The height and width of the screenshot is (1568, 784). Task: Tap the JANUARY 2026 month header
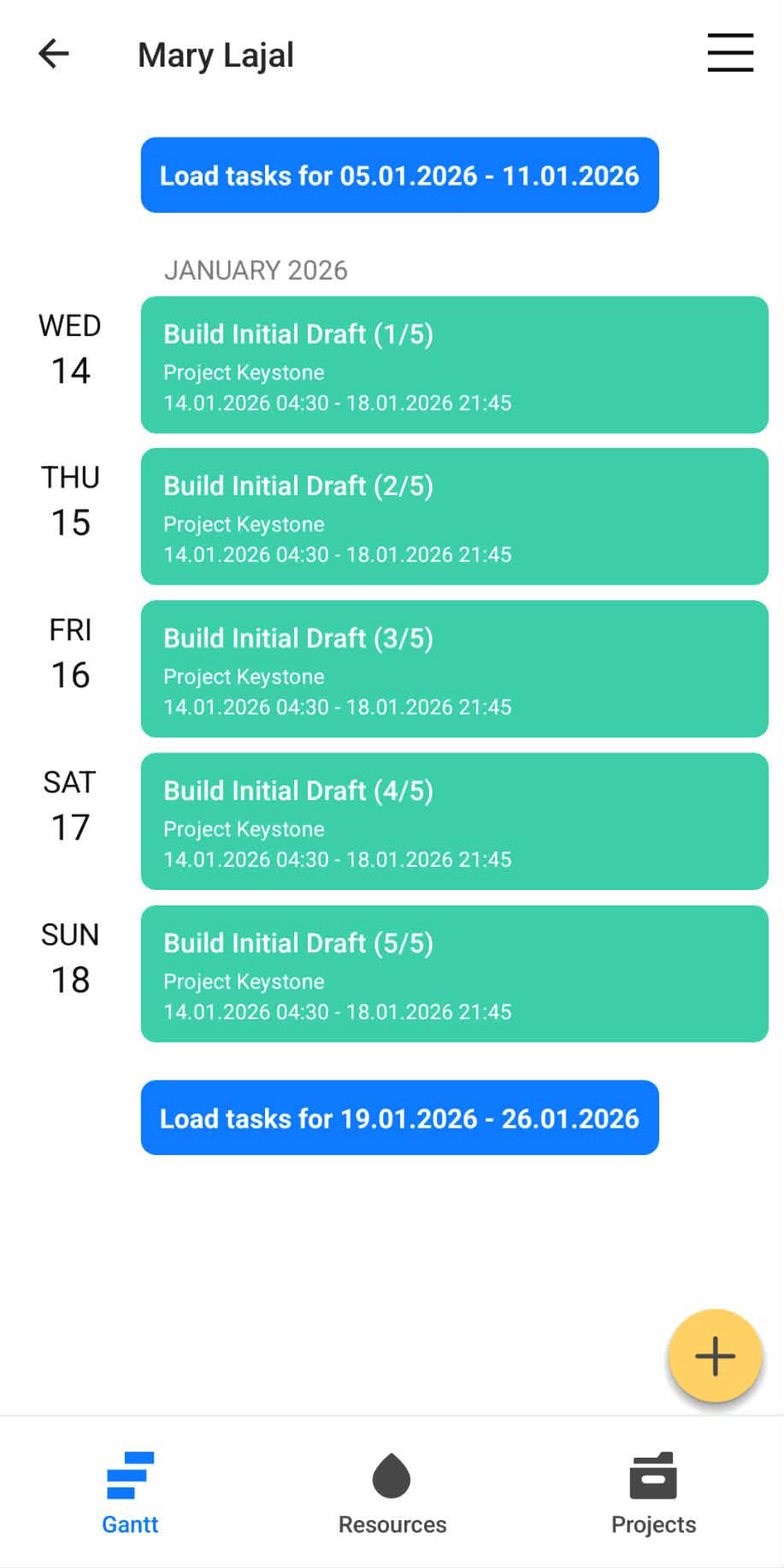click(x=256, y=270)
